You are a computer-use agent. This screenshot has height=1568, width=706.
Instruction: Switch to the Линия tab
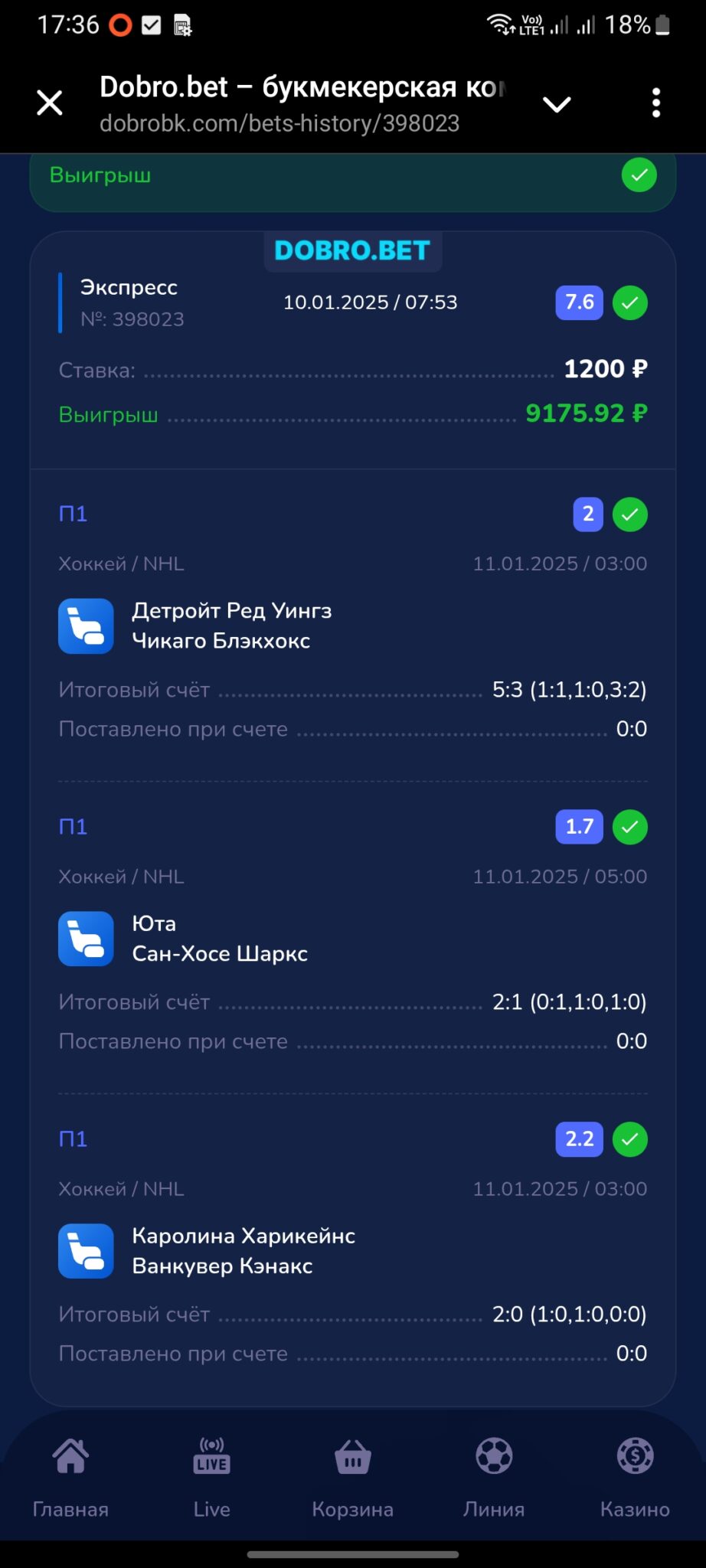coord(494,1478)
